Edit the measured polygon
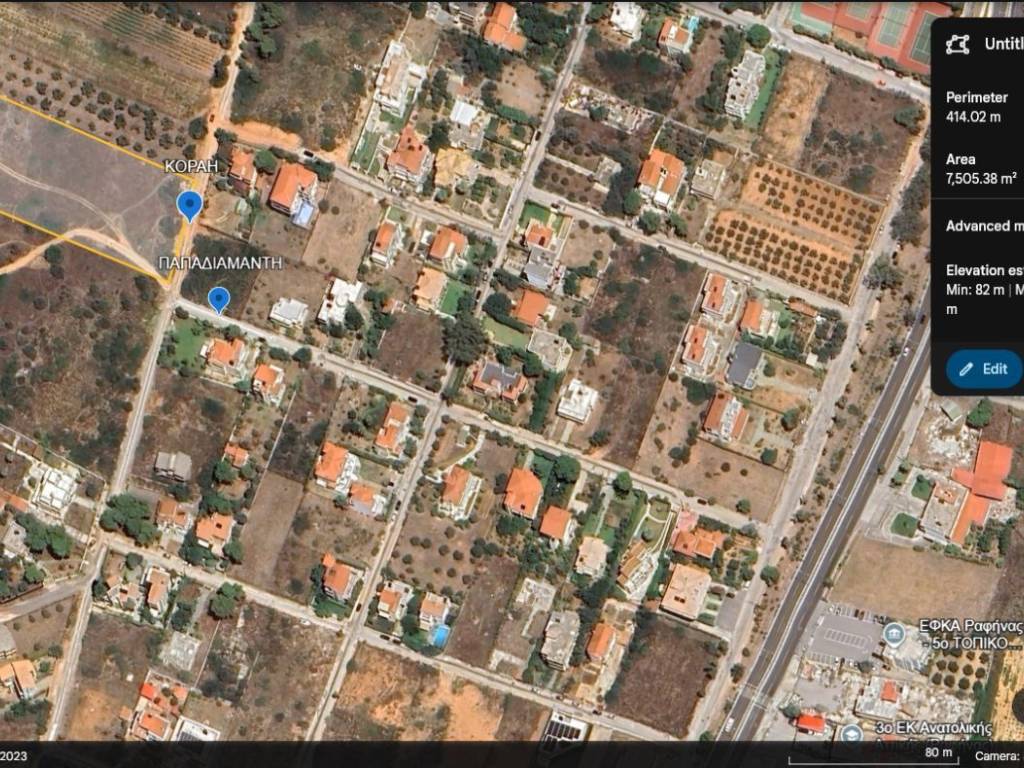Screen dimensions: 1024x768 tap(984, 369)
